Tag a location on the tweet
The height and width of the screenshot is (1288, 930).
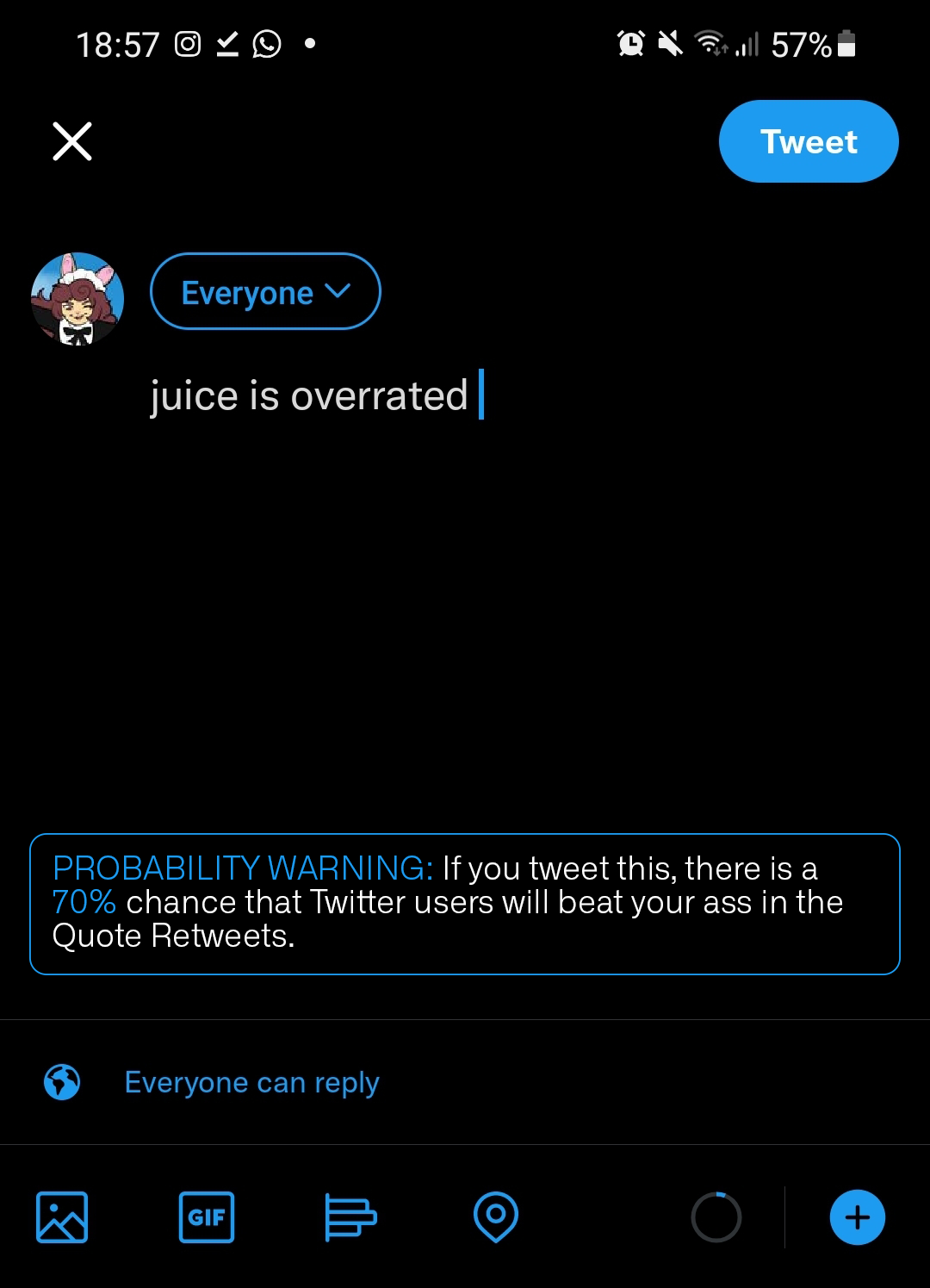[x=496, y=1216]
